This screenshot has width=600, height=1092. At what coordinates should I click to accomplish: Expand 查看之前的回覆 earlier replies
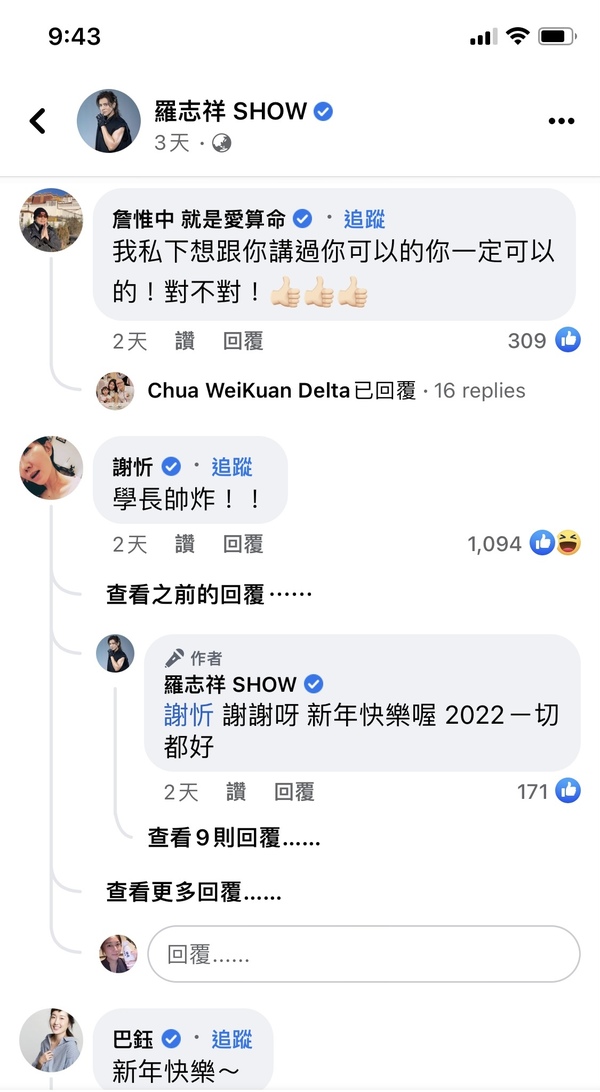tap(209, 594)
